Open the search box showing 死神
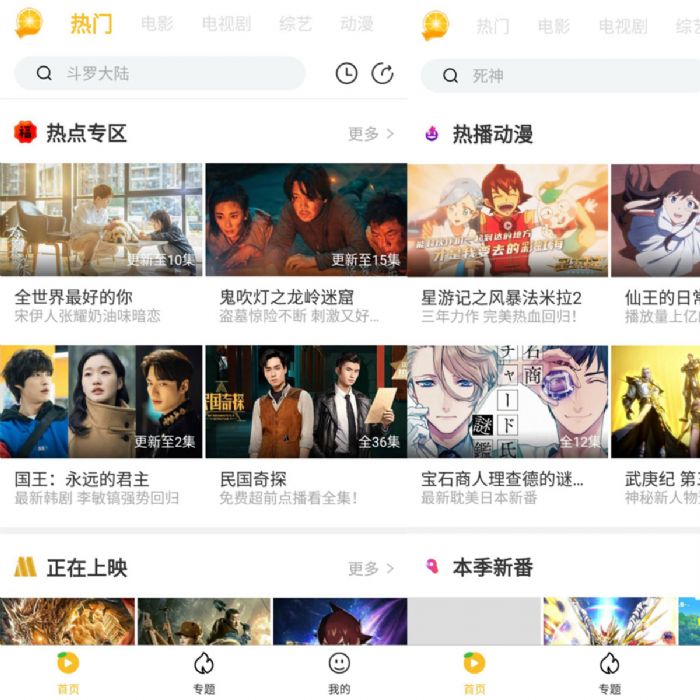The image size is (700, 700). [x=560, y=75]
